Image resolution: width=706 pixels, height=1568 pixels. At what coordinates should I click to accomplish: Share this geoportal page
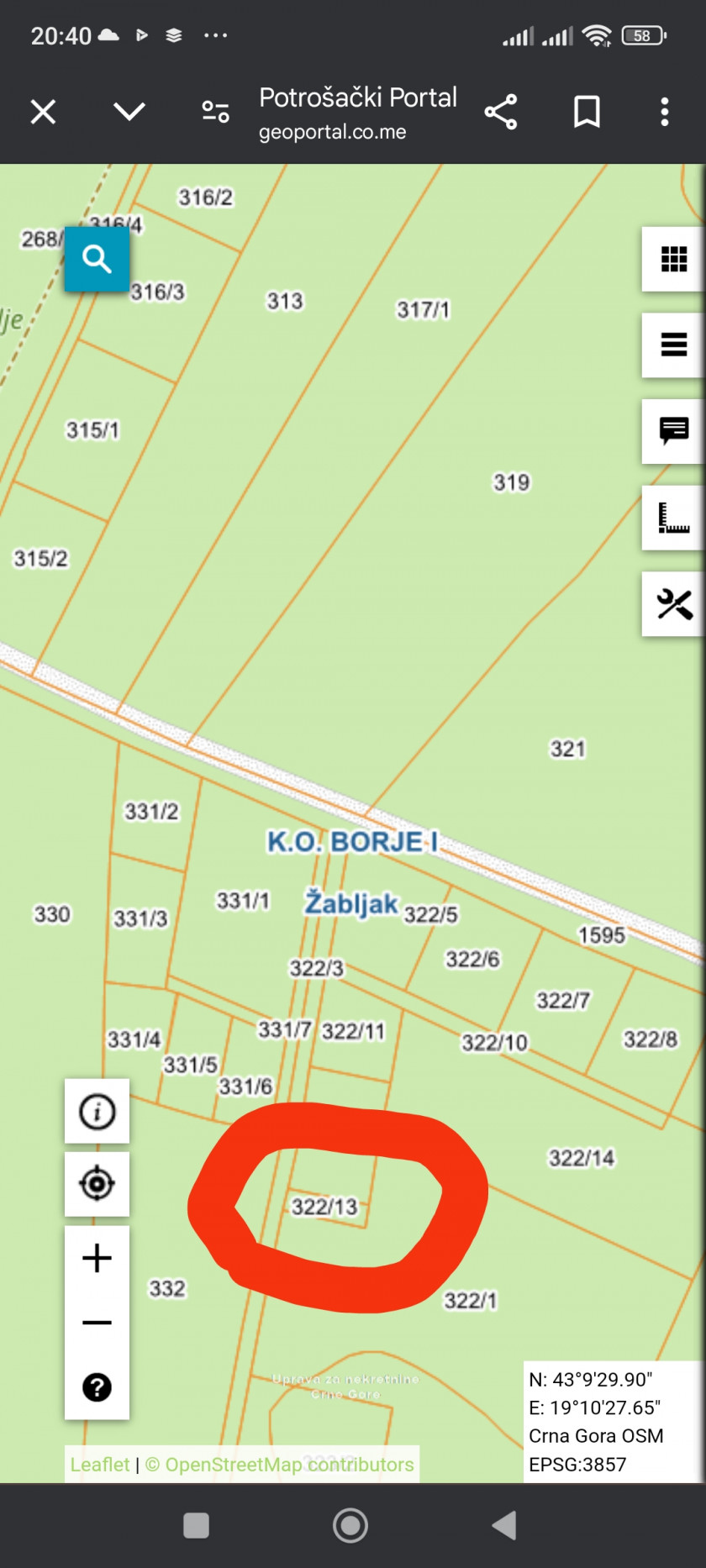coord(501,112)
